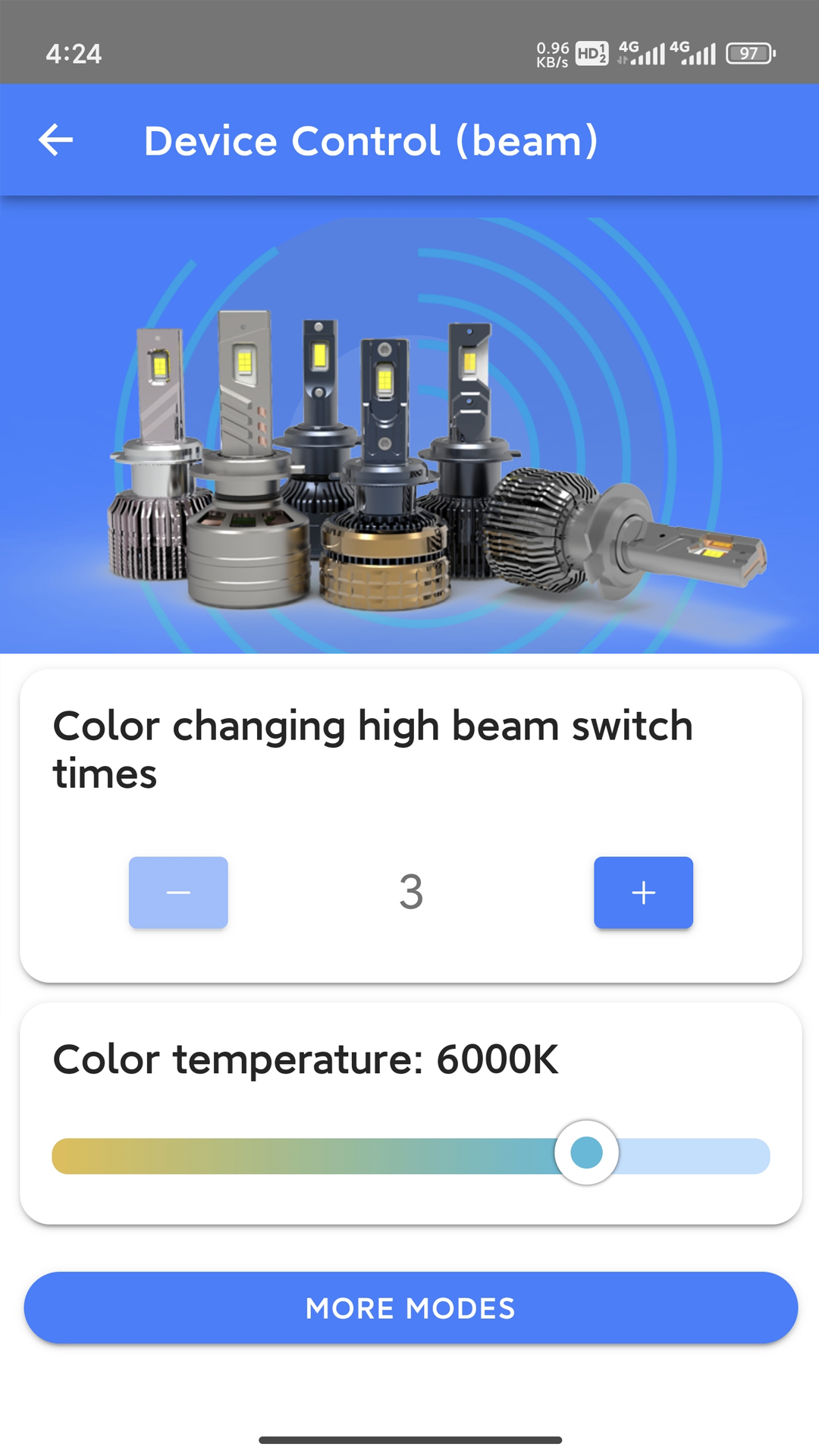The image size is (819, 1456).
Task: Check the battery icon showing 97
Action: (749, 53)
